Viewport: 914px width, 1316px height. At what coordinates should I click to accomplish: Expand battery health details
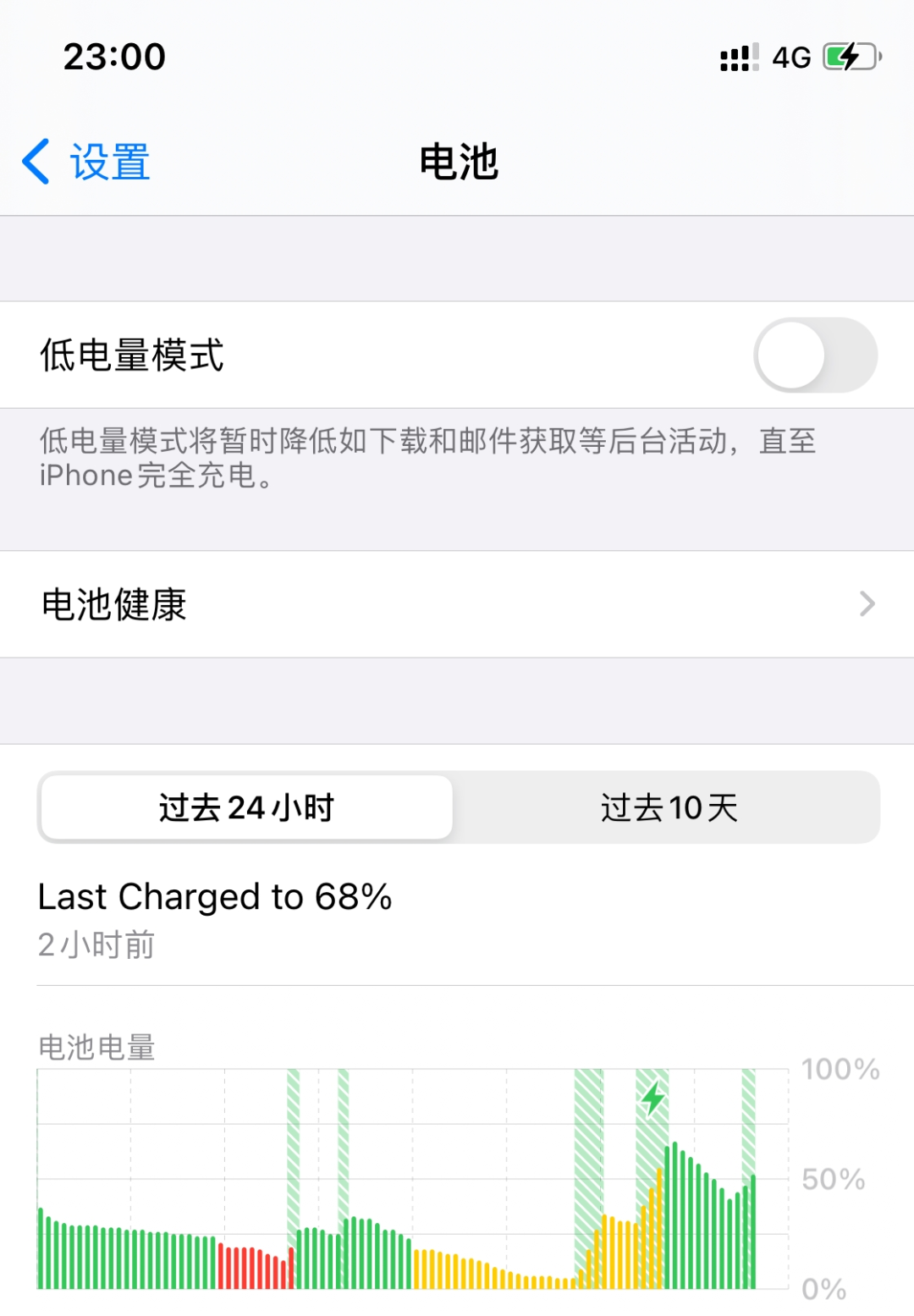tap(457, 604)
